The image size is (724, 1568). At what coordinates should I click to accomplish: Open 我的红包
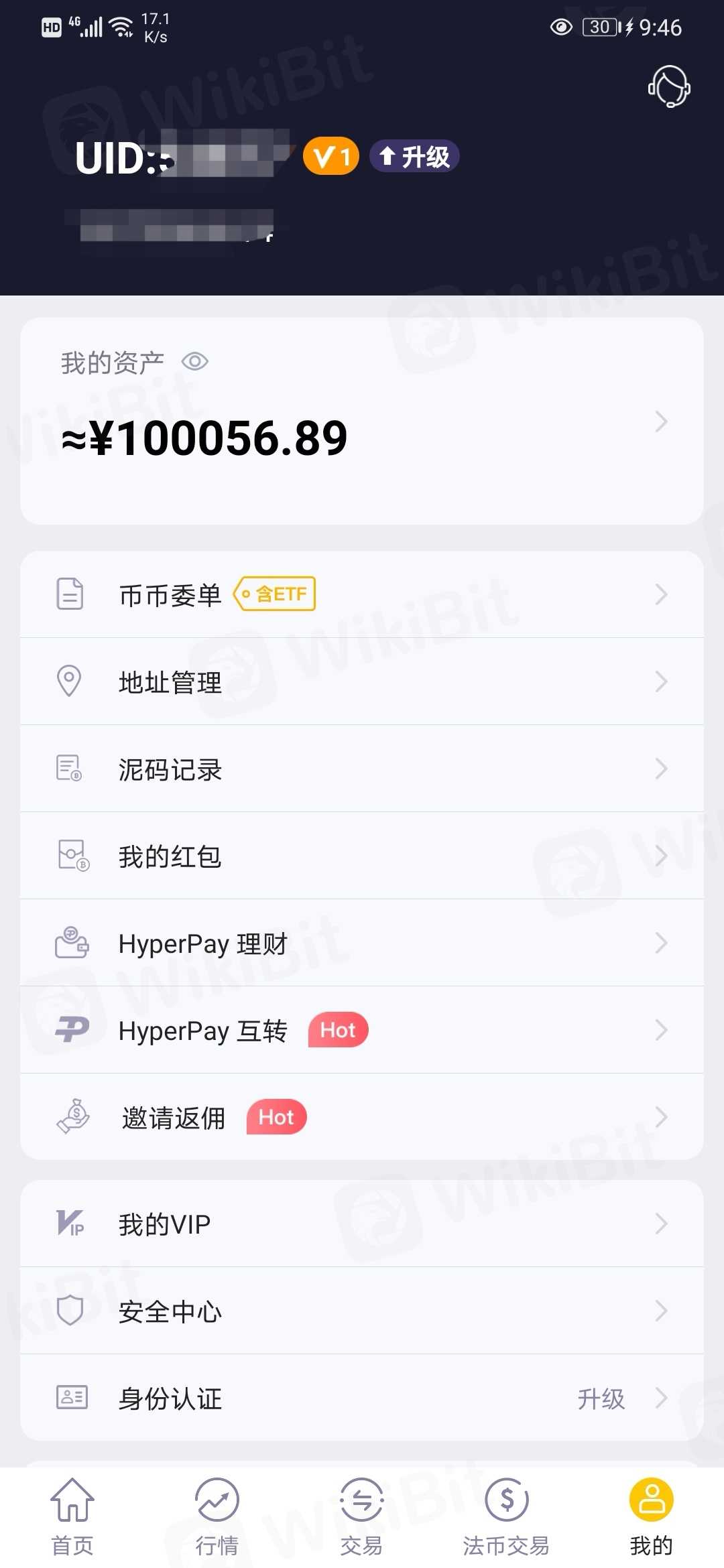pyautogui.click(x=362, y=856)
